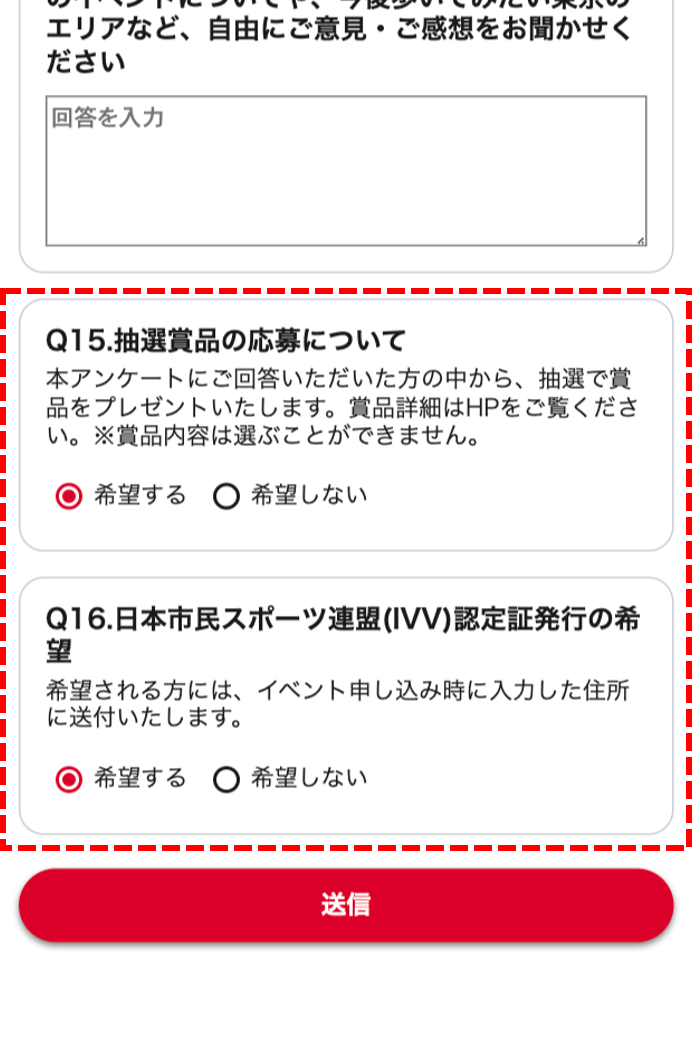Choose 希望しない for Q16 IVV certificate
Viewport: 692px width, 1037px height.
point(227,780)
